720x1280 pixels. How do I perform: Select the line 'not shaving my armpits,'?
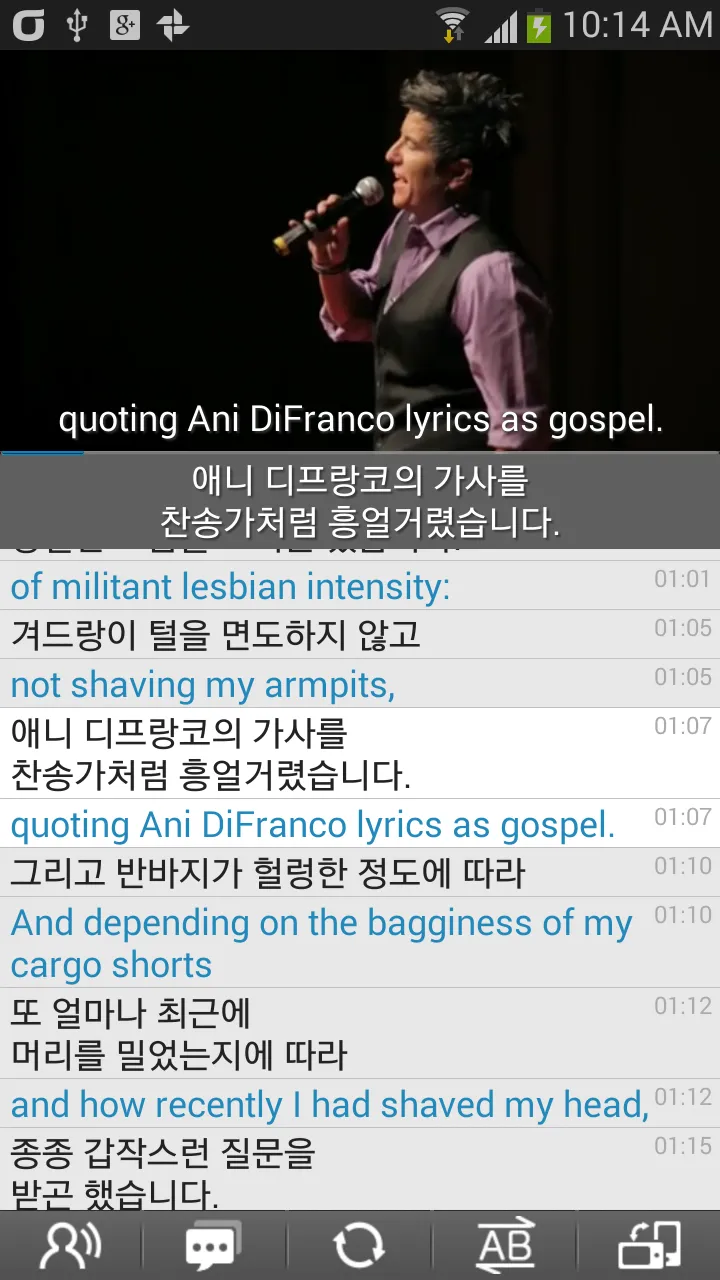coord(360,684)
